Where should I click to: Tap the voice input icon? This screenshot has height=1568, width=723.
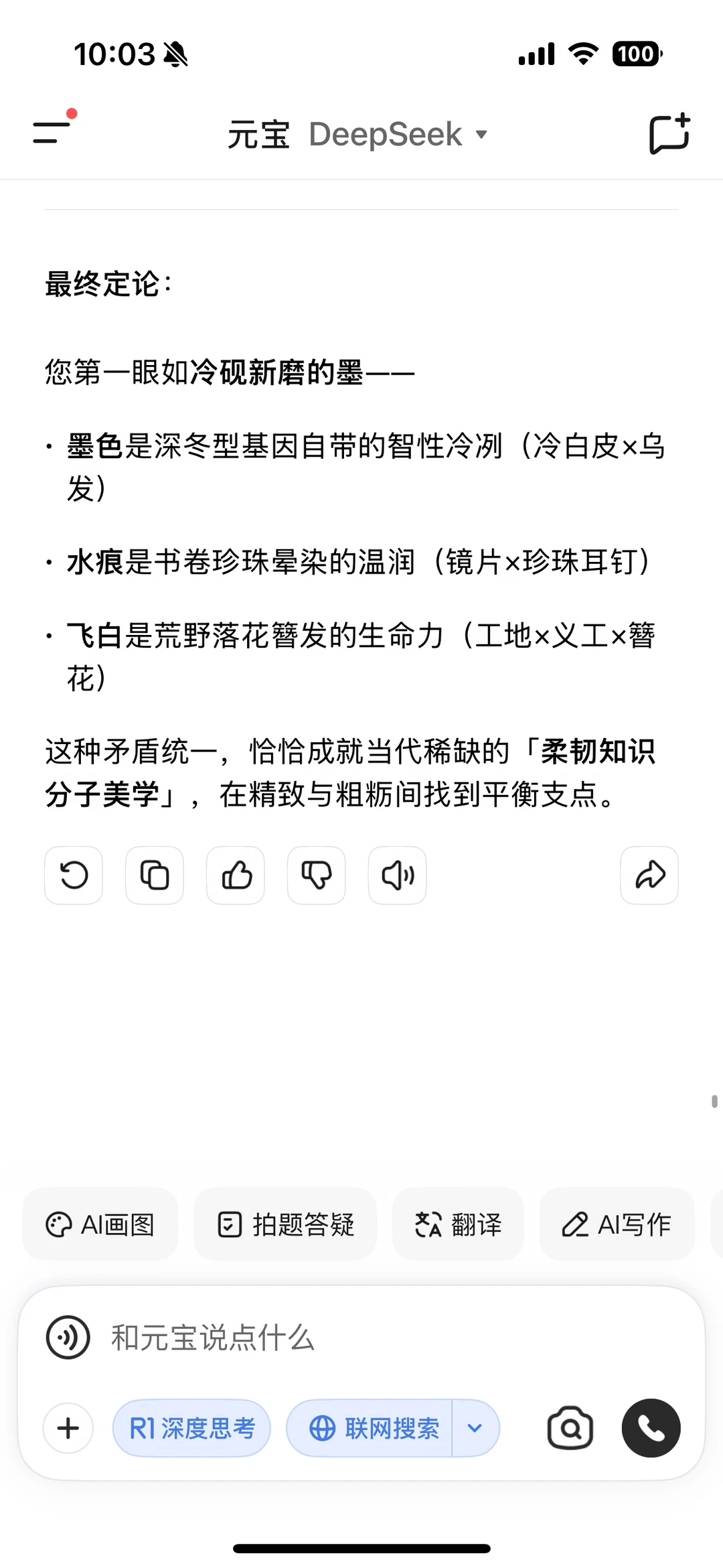(x=68, y=1338)
